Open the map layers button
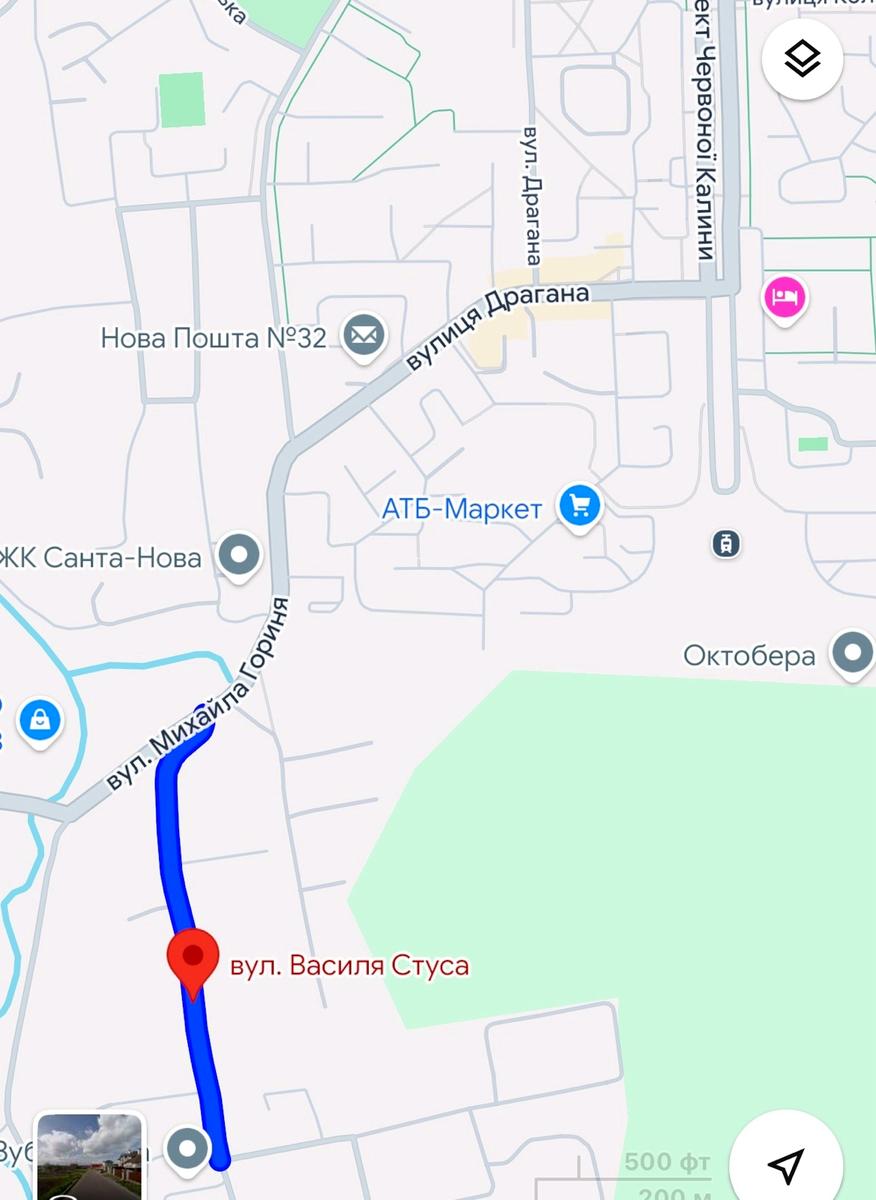Viewport: 876px width, 1200px height. point(802,59)
